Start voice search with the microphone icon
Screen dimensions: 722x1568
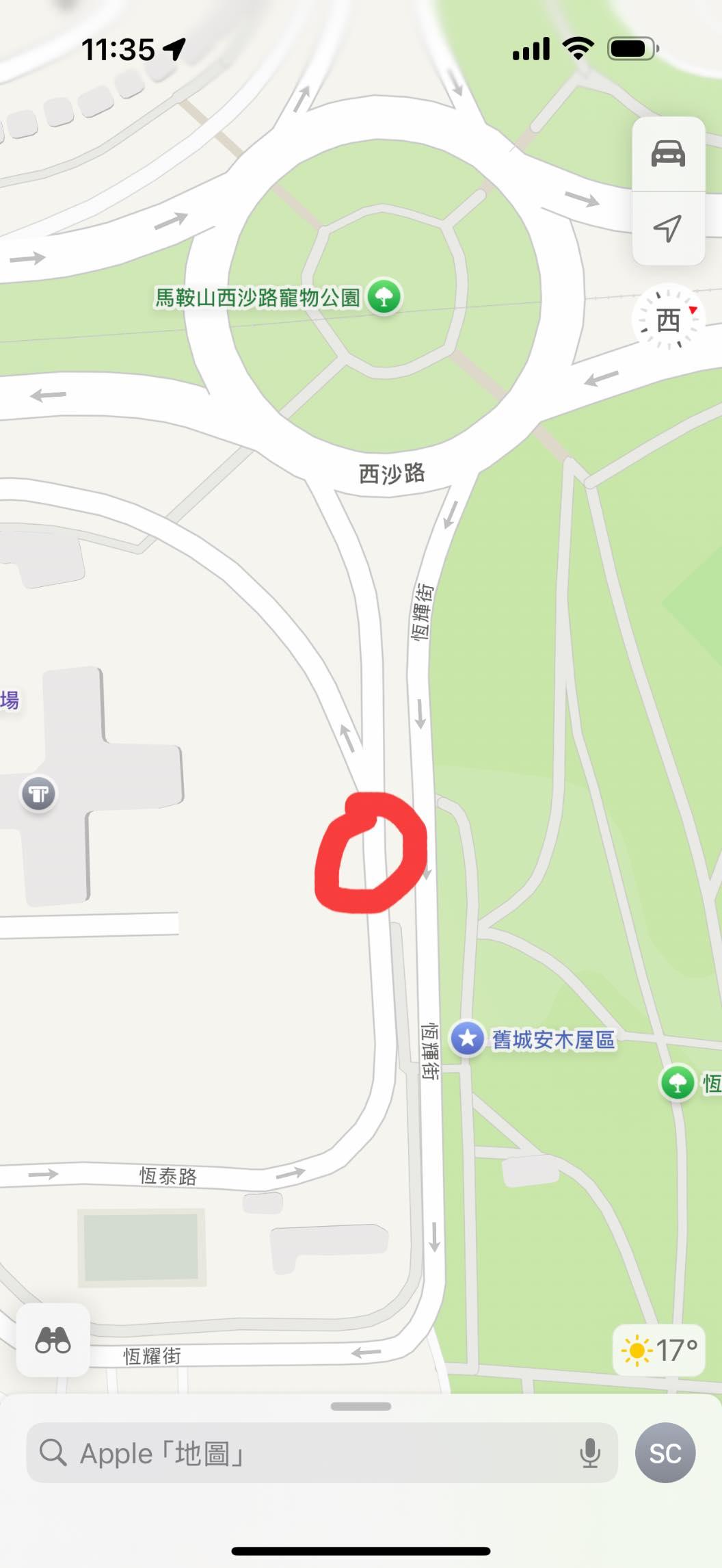pyautogui.click(x=590, y=1453)
